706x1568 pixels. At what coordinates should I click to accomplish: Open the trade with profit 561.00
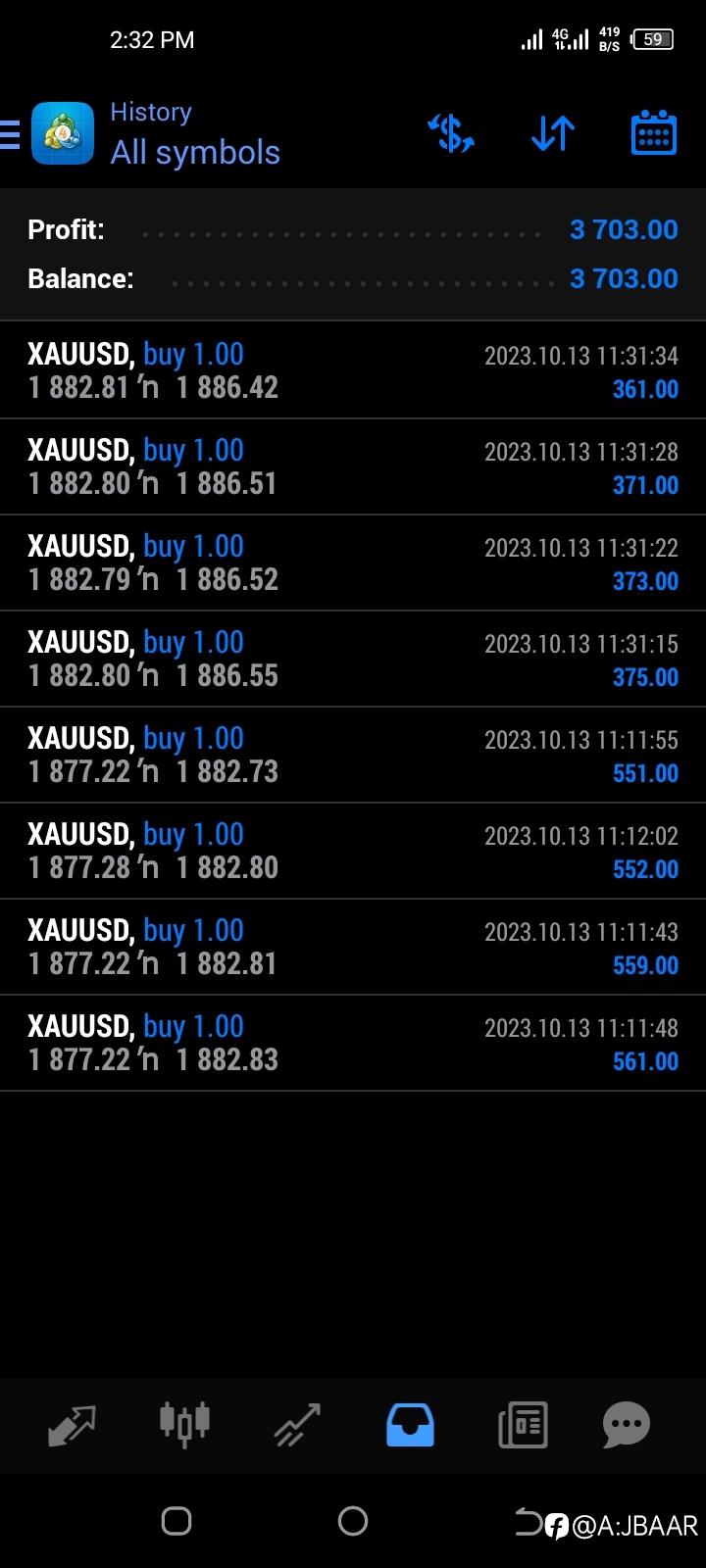(x=353, y=1043)
